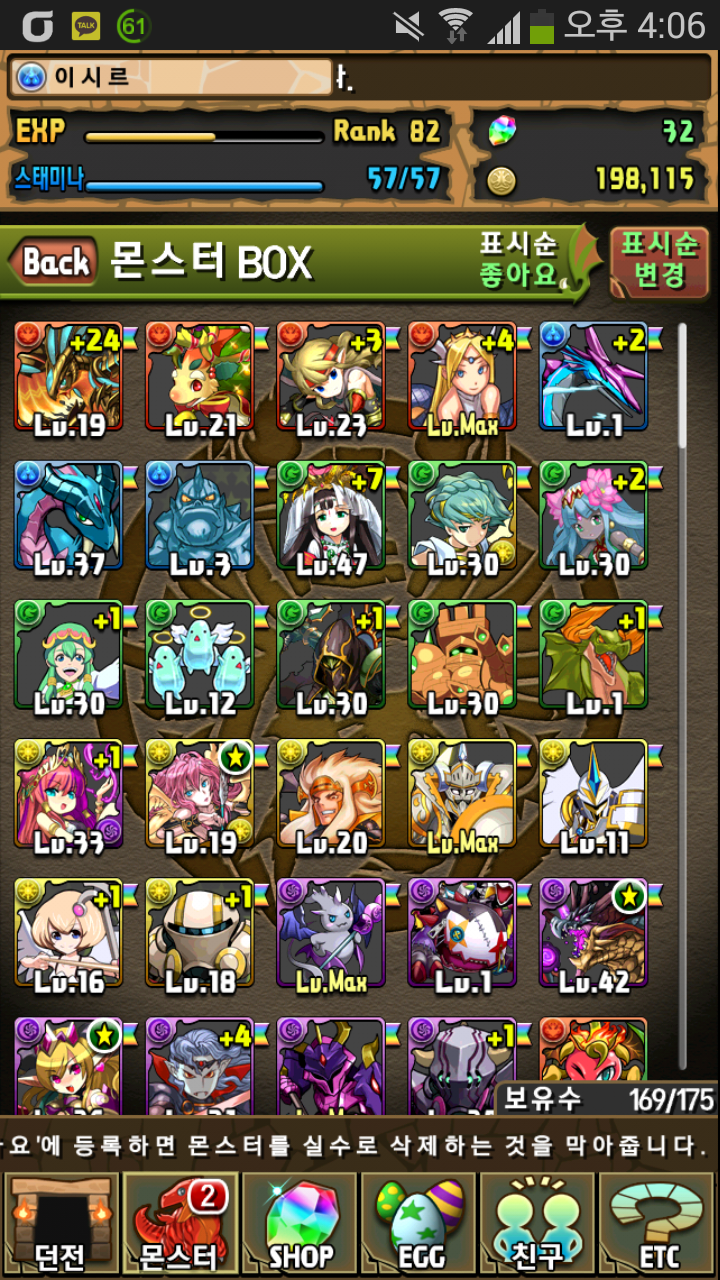Open the 친구 friends tab
Screen dimensions: 720x1280
click(540, 1225)
